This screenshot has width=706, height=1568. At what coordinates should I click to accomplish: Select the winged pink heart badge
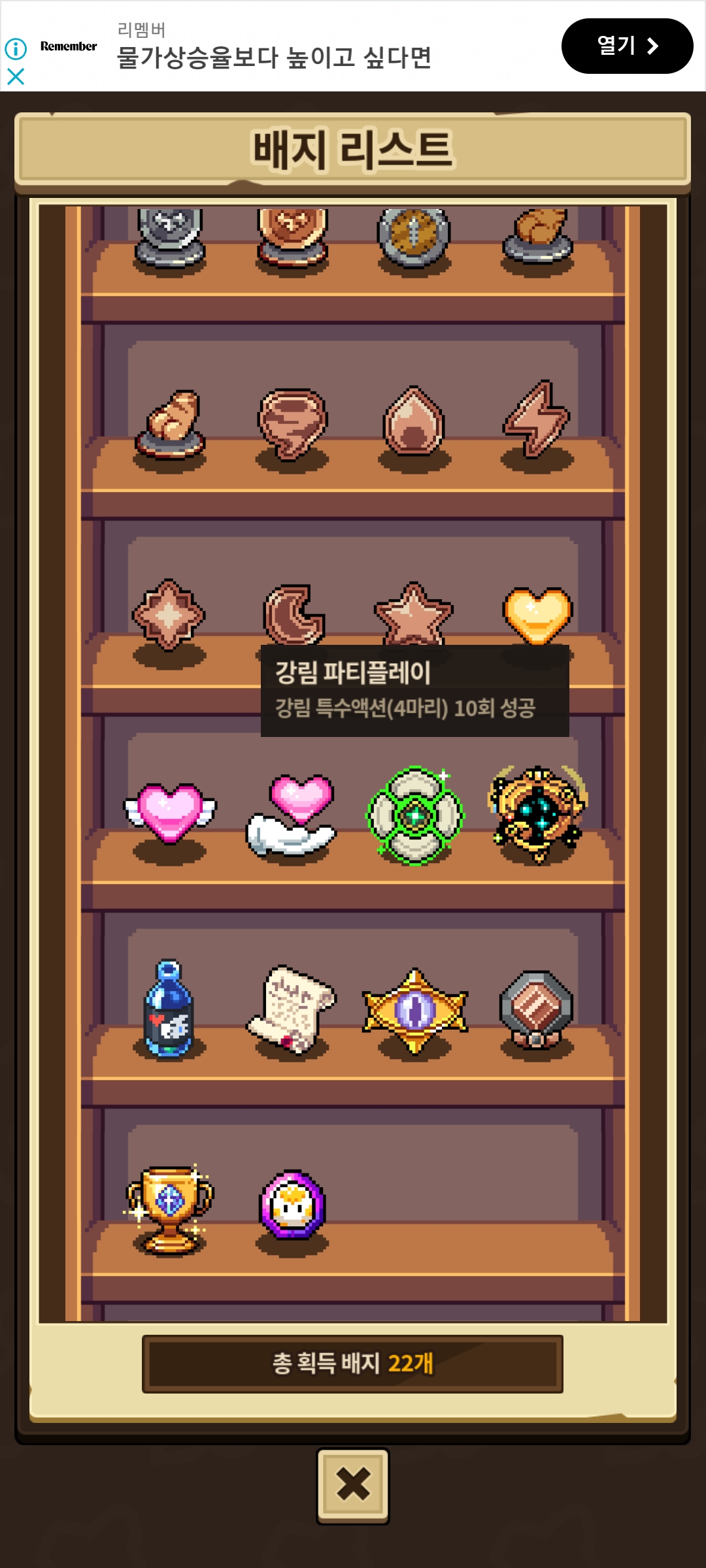tap(170, 813)
